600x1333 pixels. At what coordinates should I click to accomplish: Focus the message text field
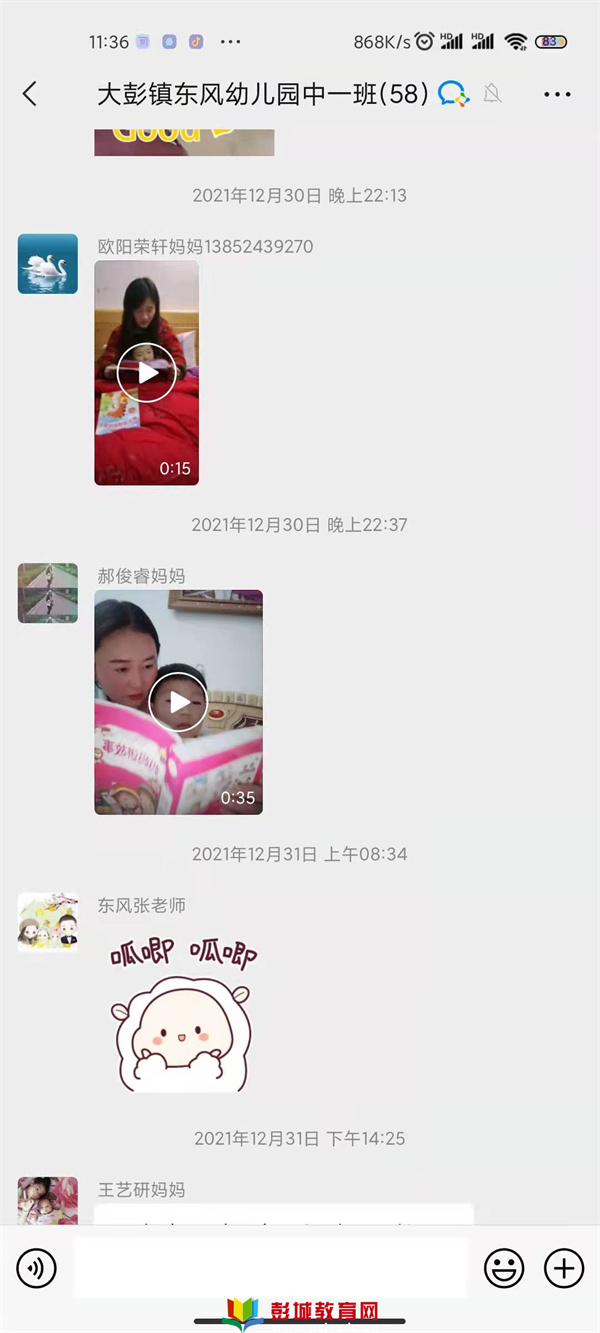pyautogui.click(x=270, y=1268)
